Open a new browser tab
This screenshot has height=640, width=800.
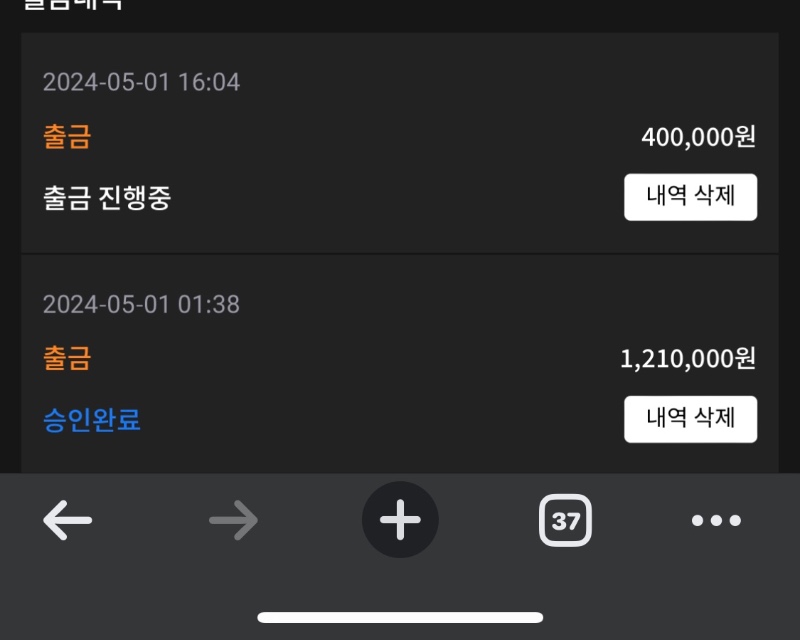click(400, 520)
